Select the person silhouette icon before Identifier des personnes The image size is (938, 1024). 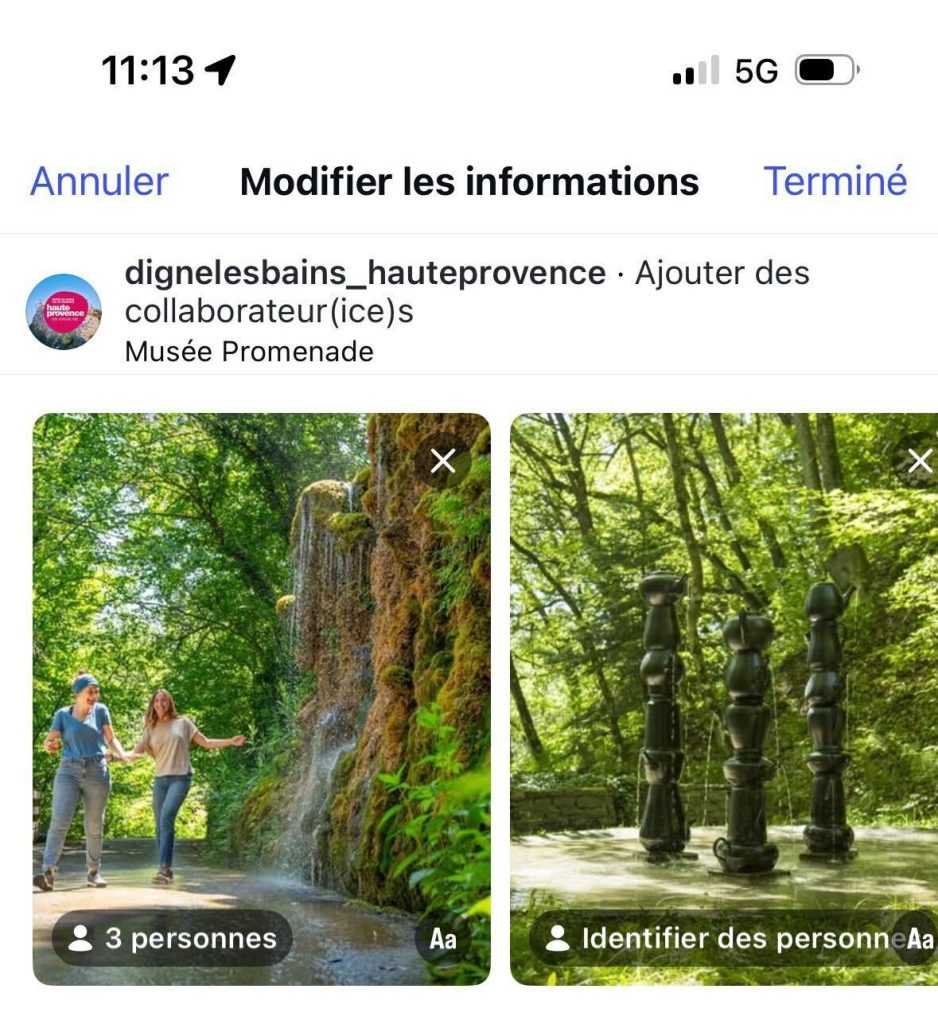point(559,938)
